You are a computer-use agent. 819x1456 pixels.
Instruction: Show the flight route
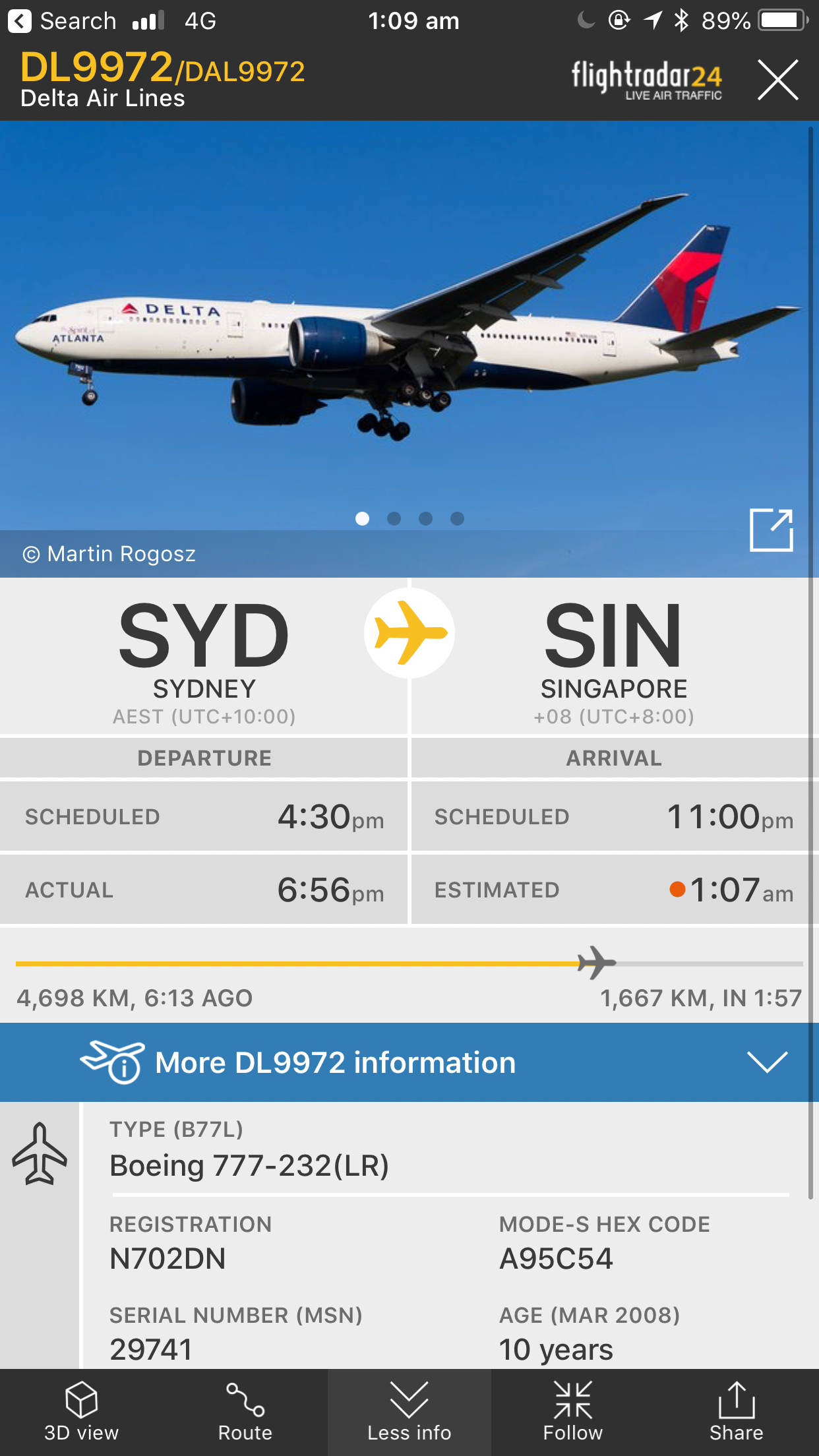[x=245, y=1412]
